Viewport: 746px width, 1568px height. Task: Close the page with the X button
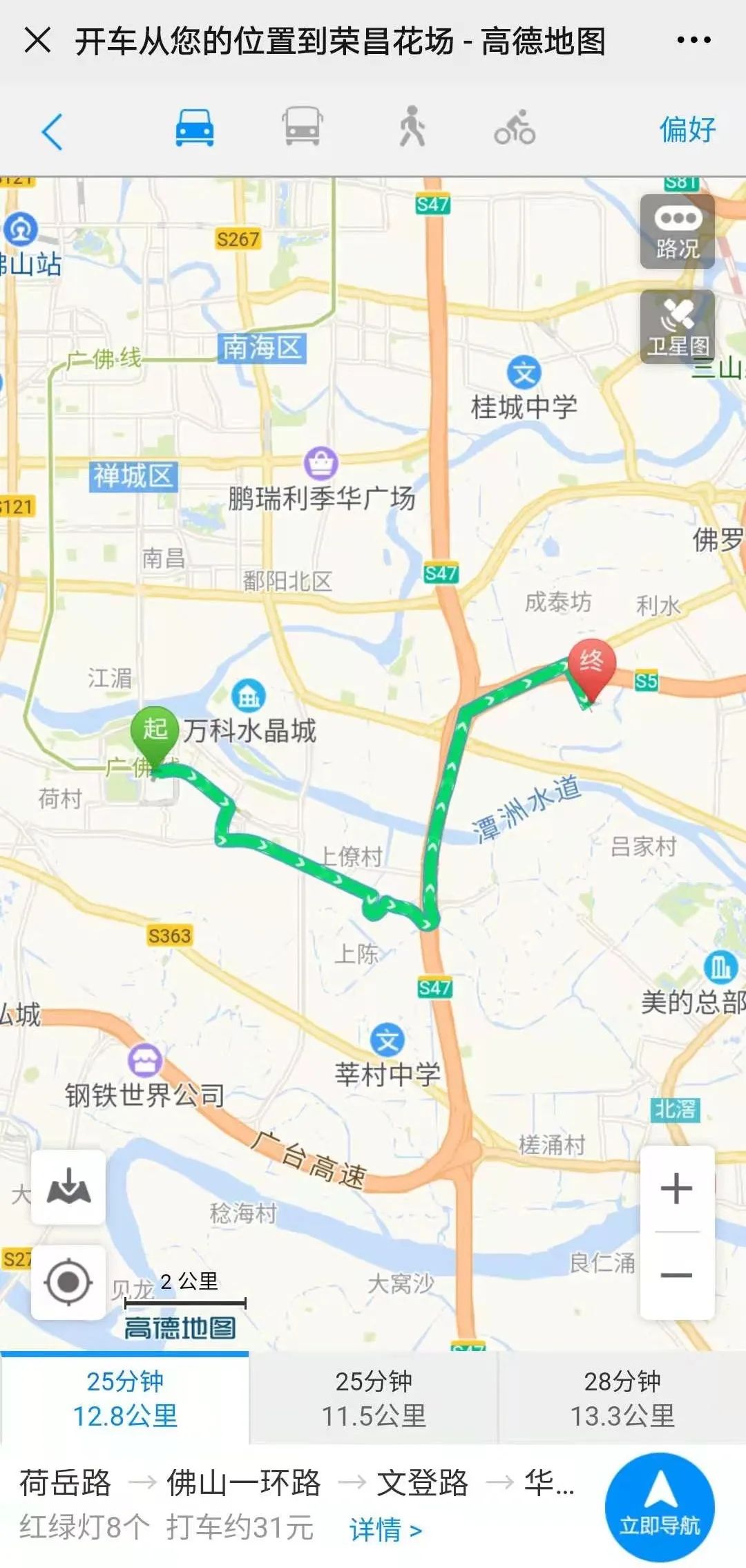point(37,41)
